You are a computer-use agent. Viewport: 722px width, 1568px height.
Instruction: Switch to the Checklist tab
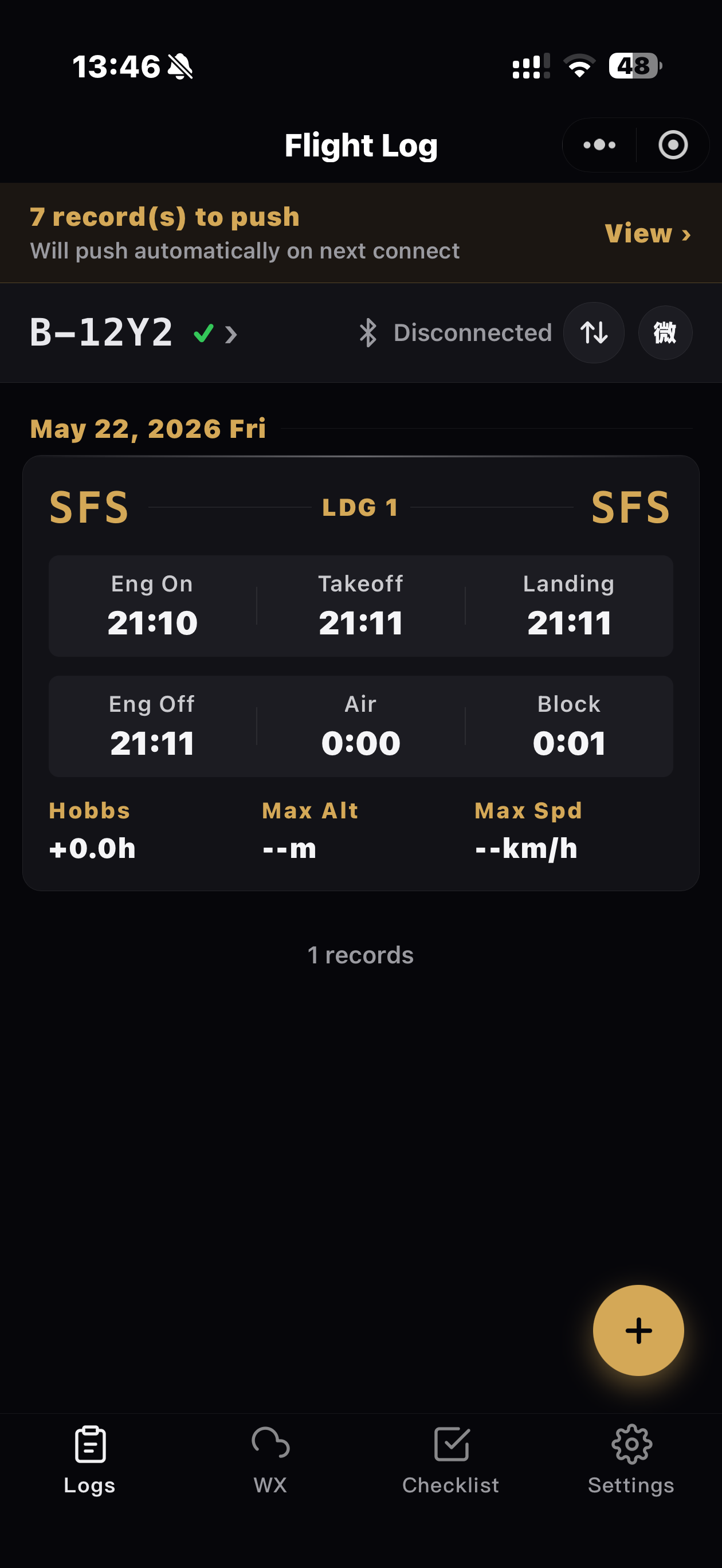[x=450, y=1459]
